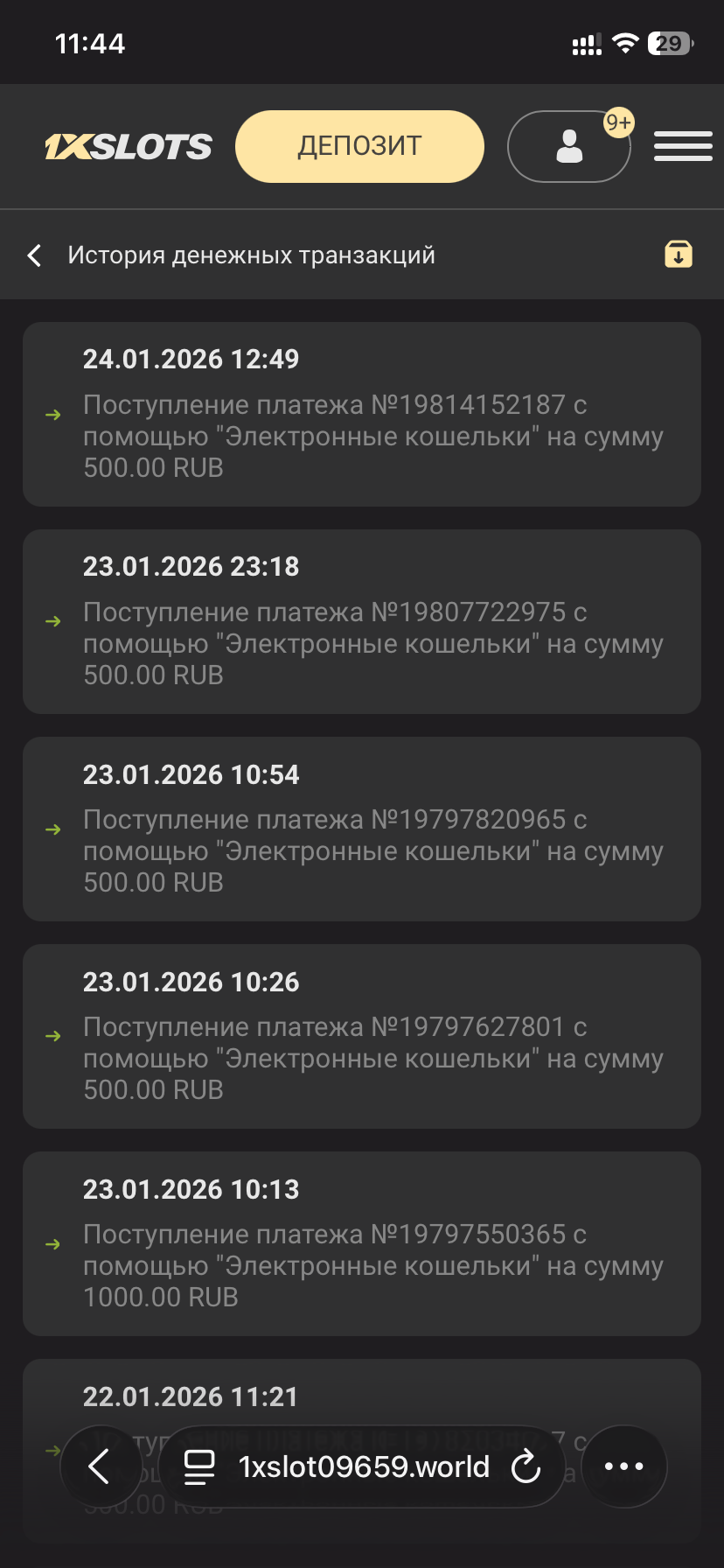Open the browser page settings icon
724x1568 pixels.
coord(199,1466)
